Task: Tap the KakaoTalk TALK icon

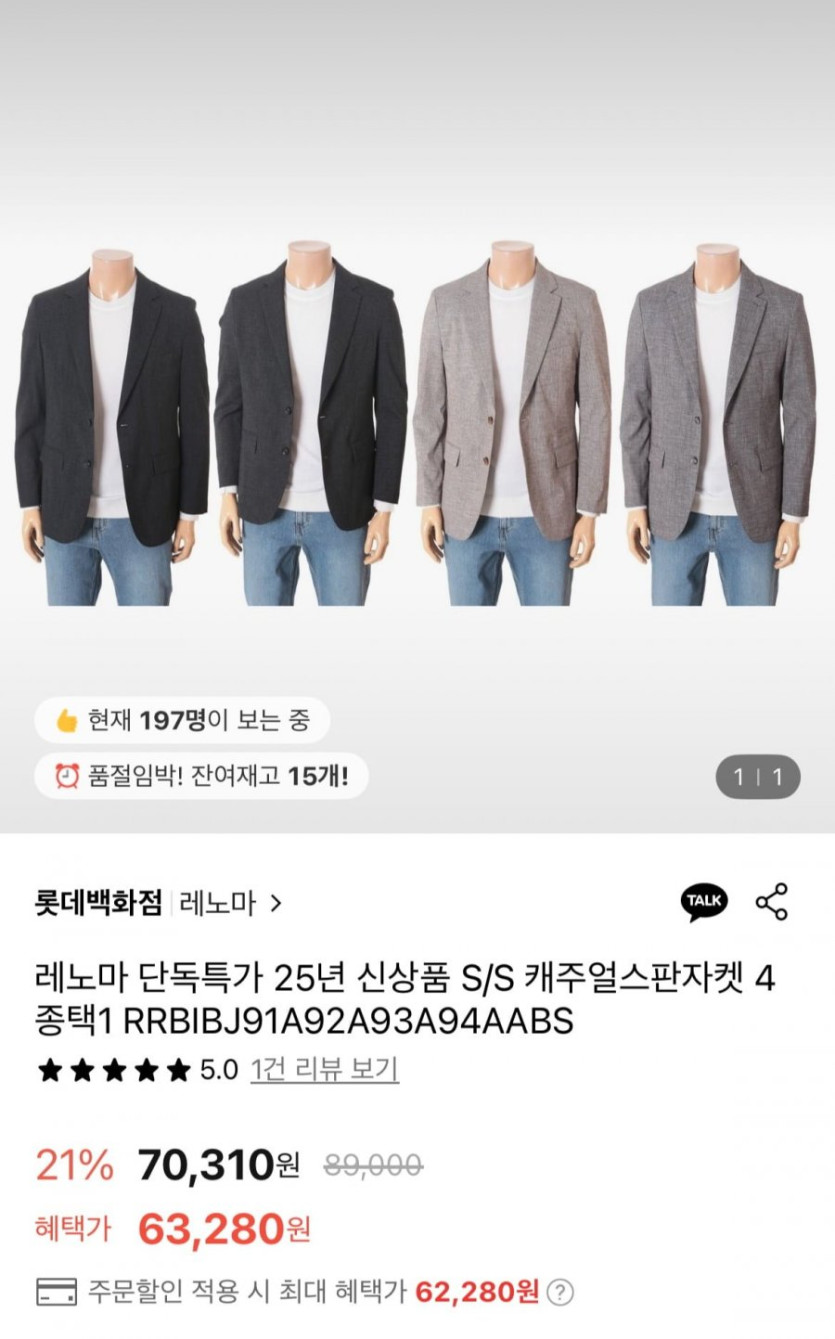Action: click(704, 902)
